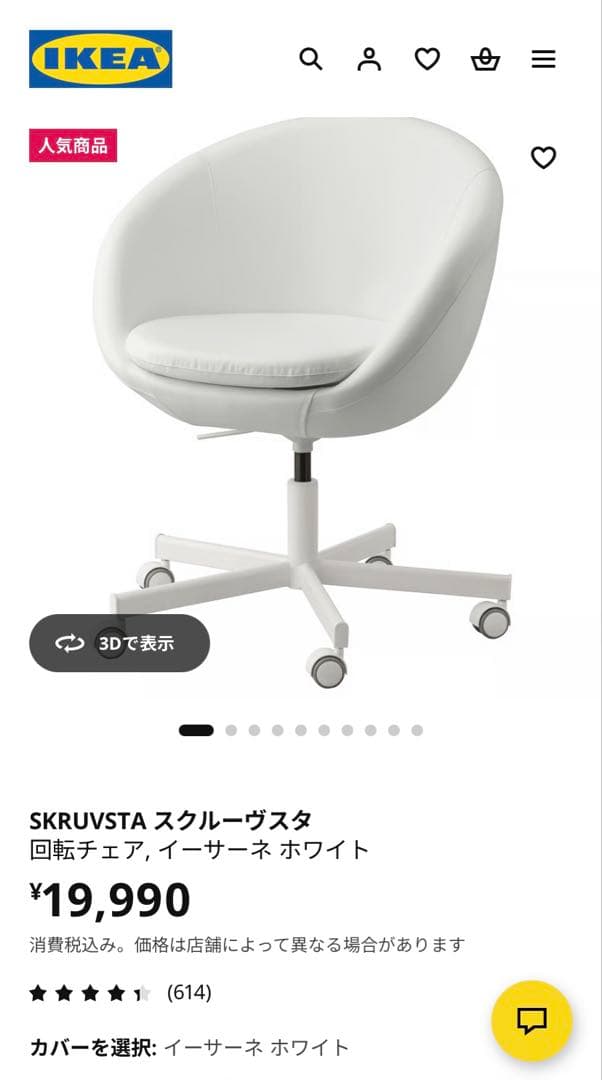Open the account profile icon
The image size is (602, 1080).
point(369,59)
